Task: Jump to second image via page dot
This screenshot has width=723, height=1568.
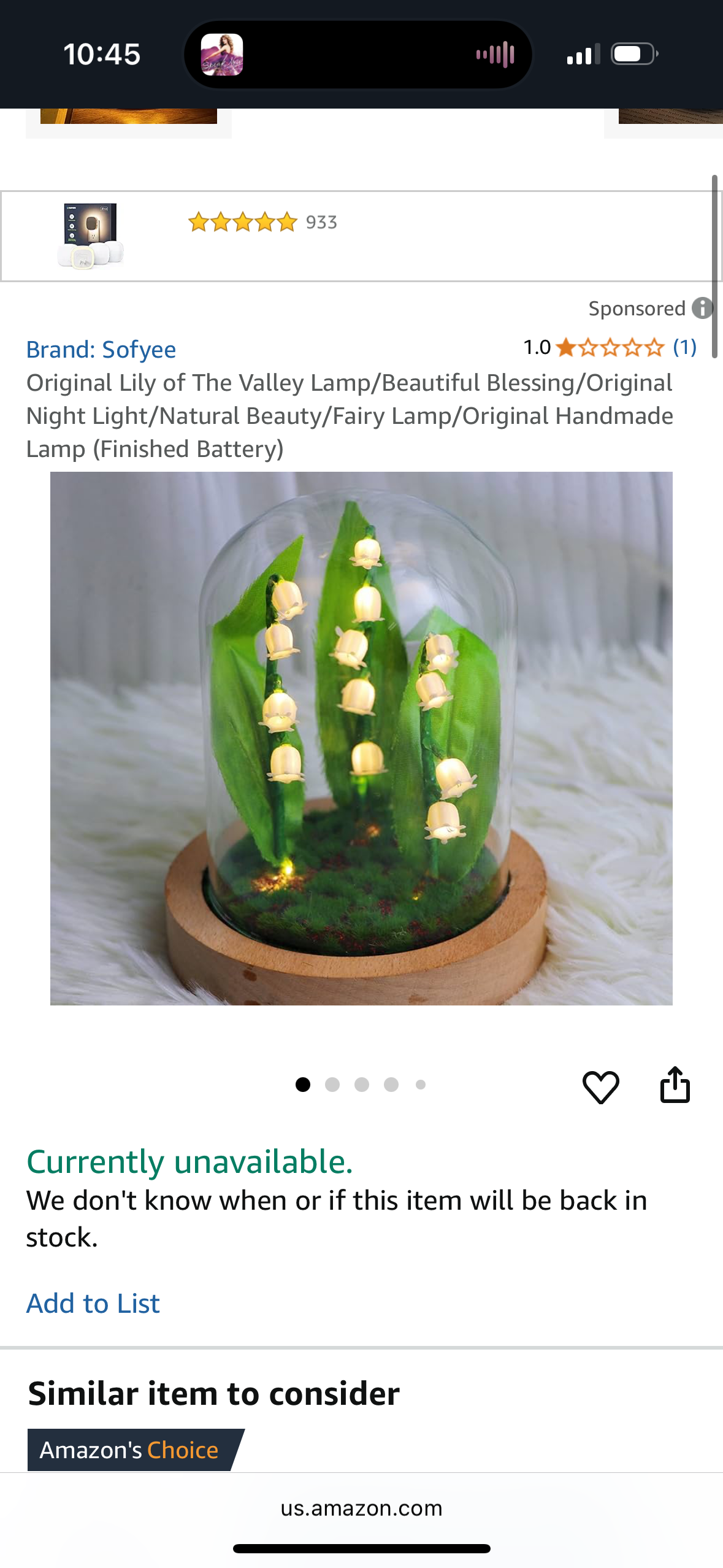Action: coord(332,1085)
